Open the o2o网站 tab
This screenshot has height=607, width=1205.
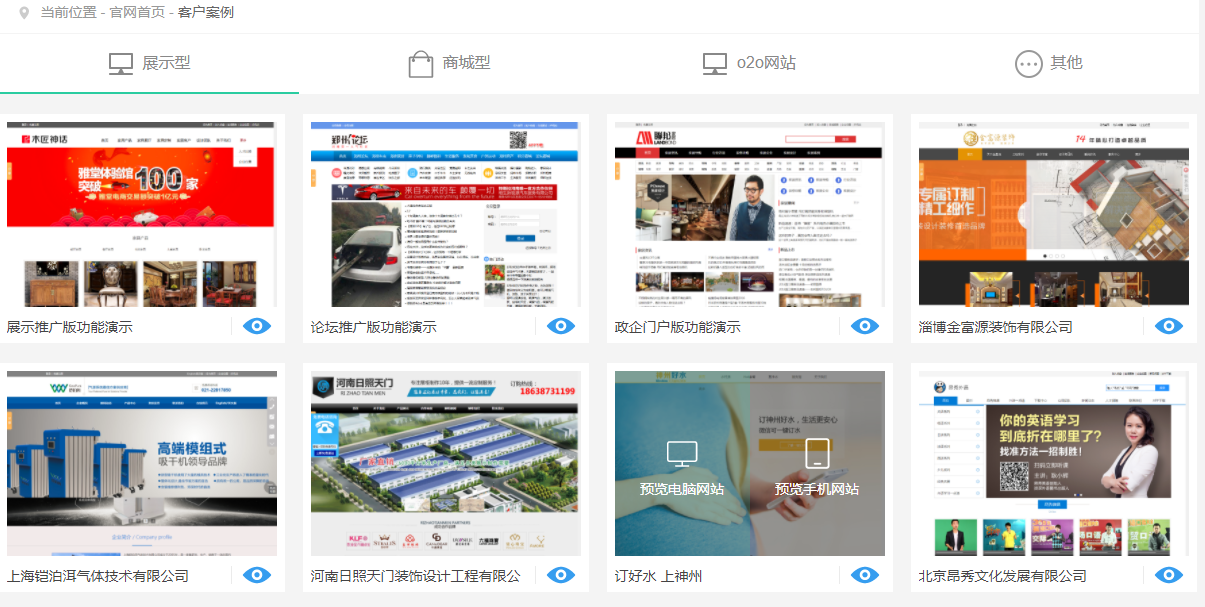749,63
